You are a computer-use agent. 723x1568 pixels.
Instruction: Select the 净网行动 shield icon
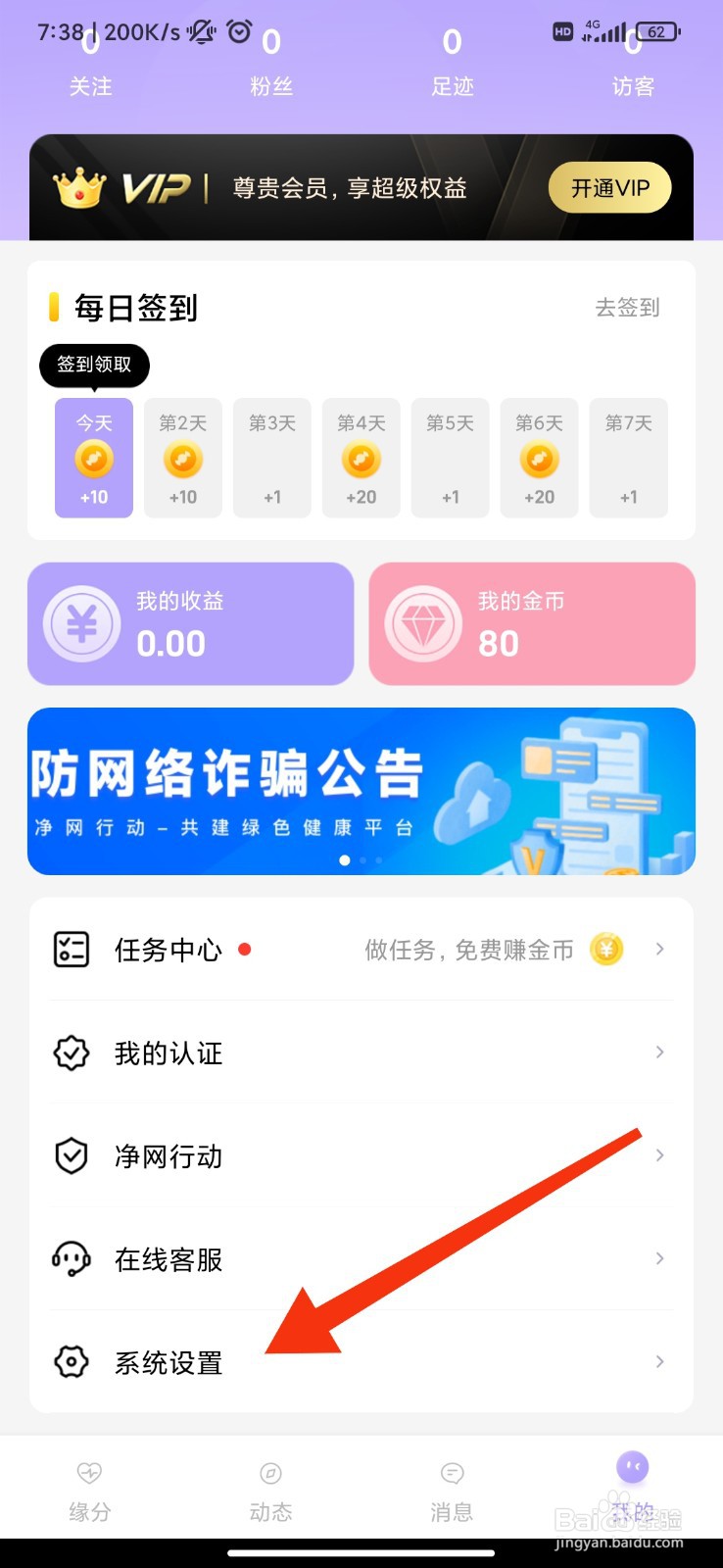pos(70,1156)
